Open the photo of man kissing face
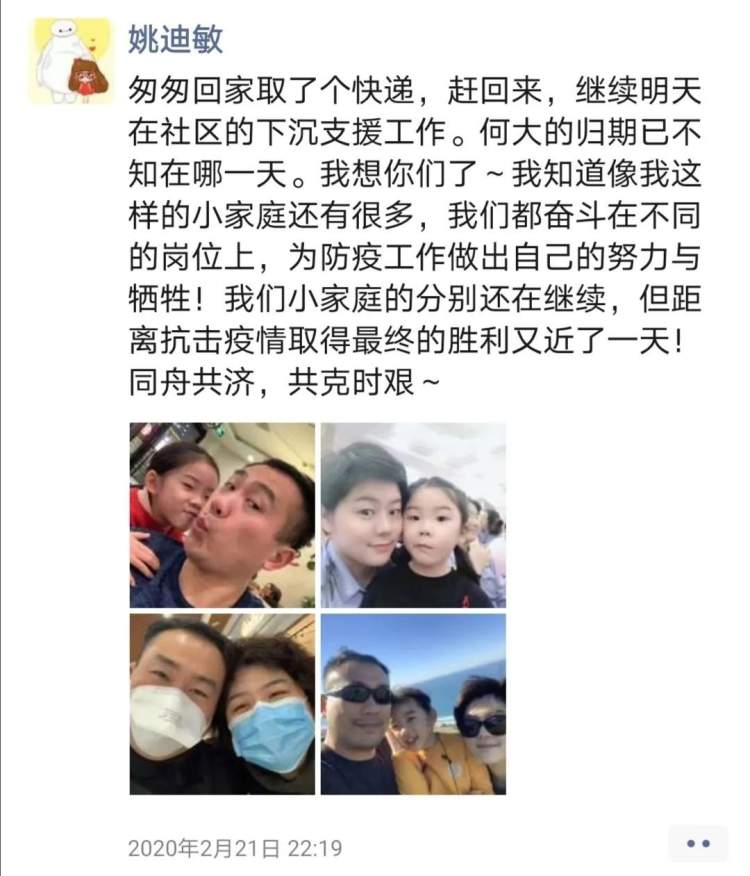The image size is (750, 876). [x=222, y=515]
